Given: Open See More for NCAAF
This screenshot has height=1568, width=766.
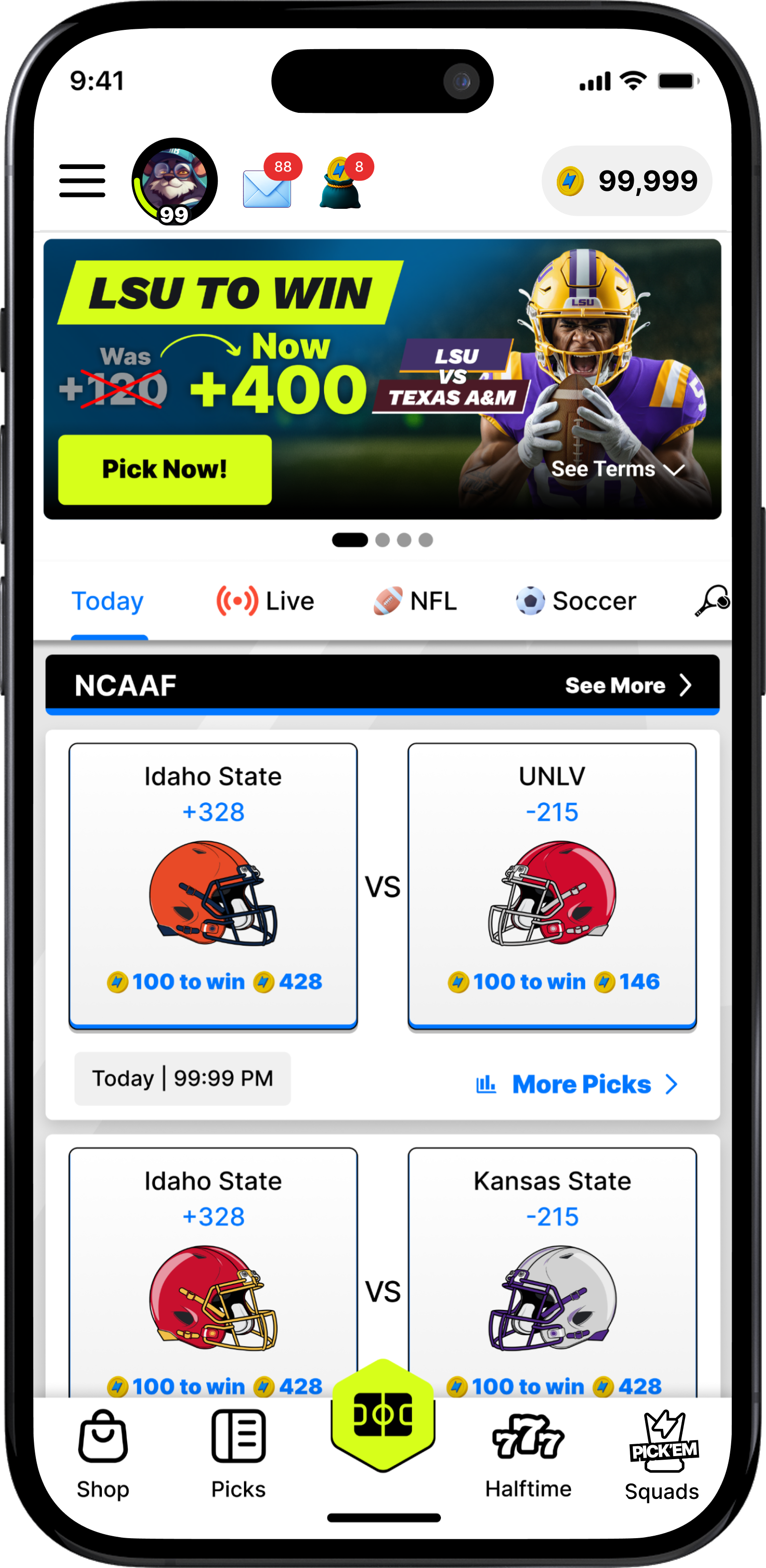Looking at the screenshot, I should tap(628, 686).
